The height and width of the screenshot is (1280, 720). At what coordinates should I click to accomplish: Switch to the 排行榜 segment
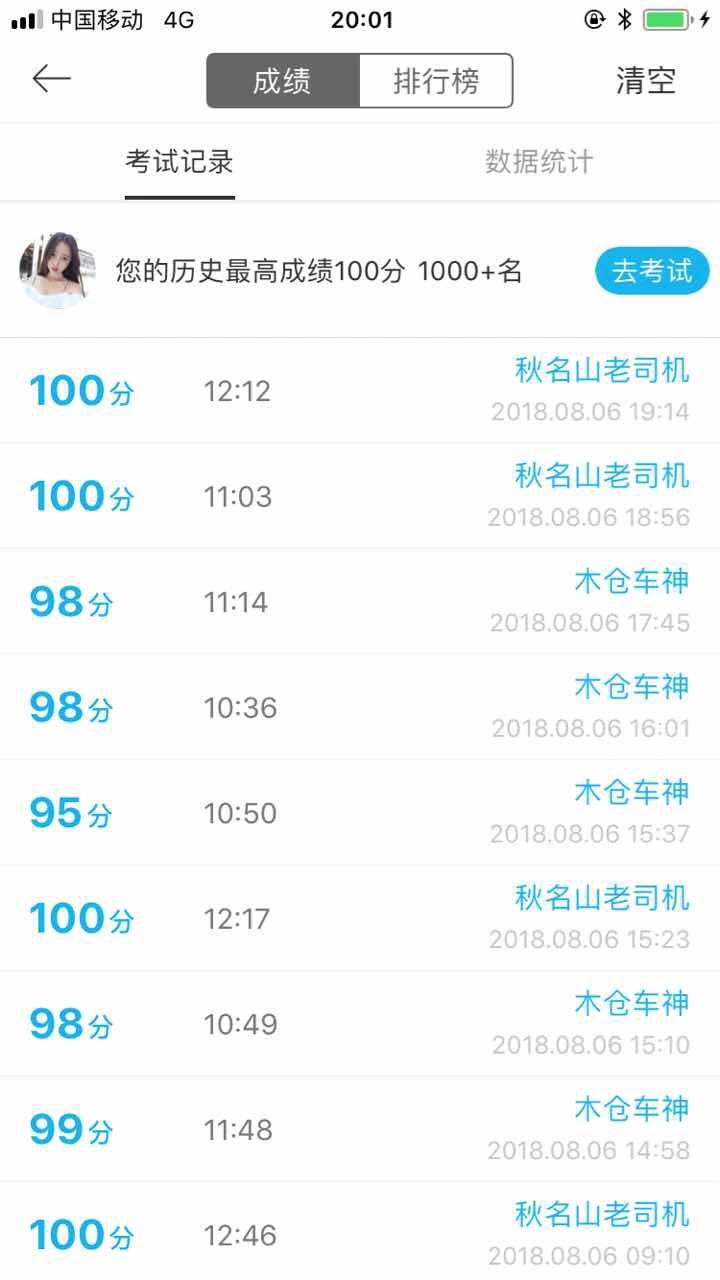436,81
